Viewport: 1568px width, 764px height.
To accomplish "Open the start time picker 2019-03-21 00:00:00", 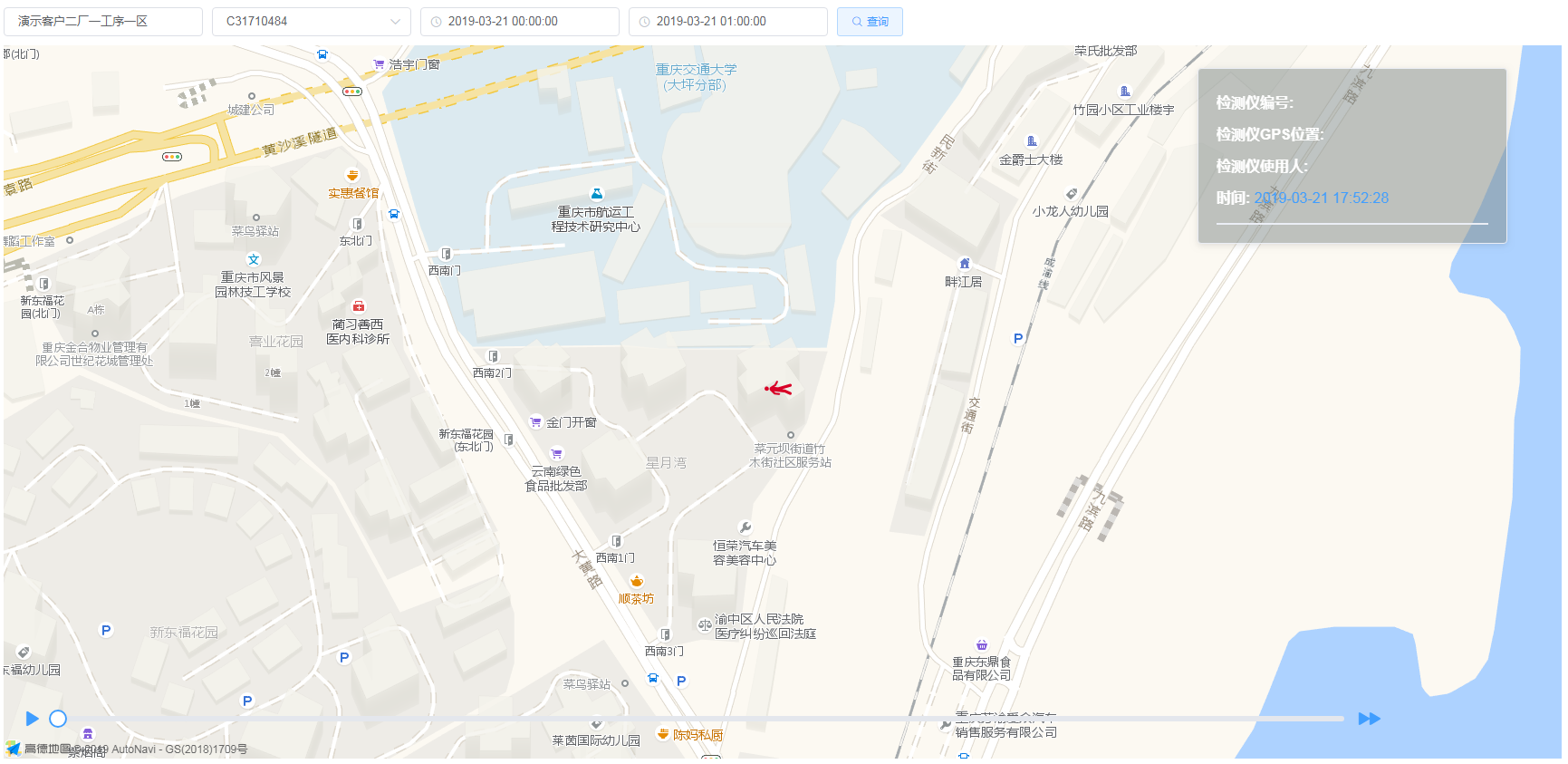I will tap(519, 22).
